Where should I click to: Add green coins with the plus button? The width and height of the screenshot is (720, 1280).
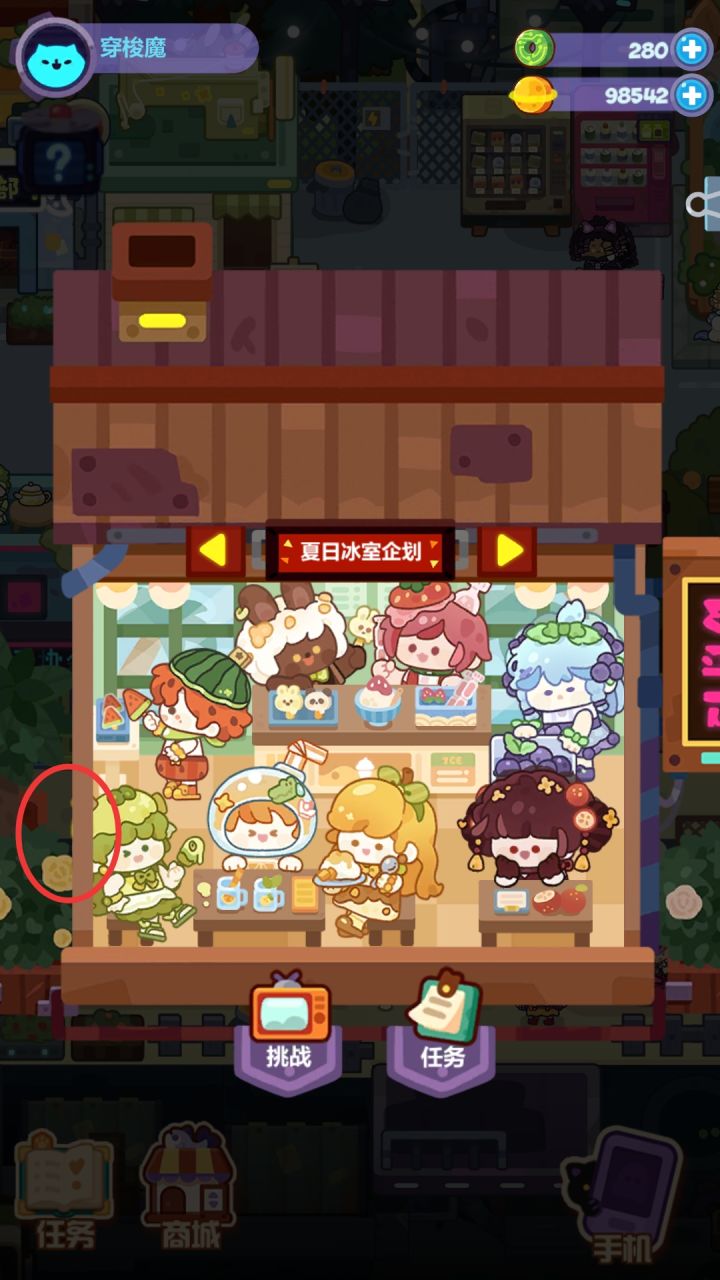(x=690, y=48)
